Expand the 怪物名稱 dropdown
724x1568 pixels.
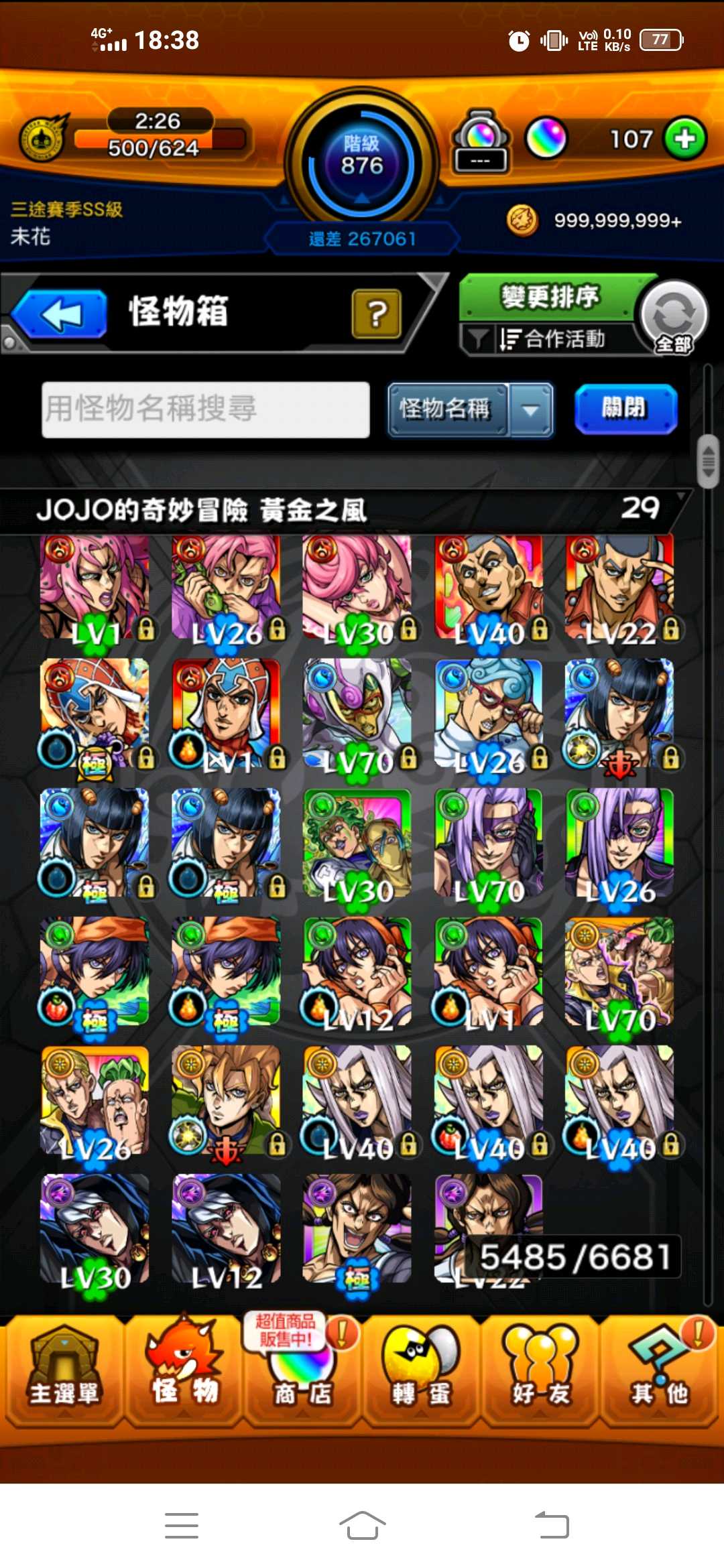point(531,409)
